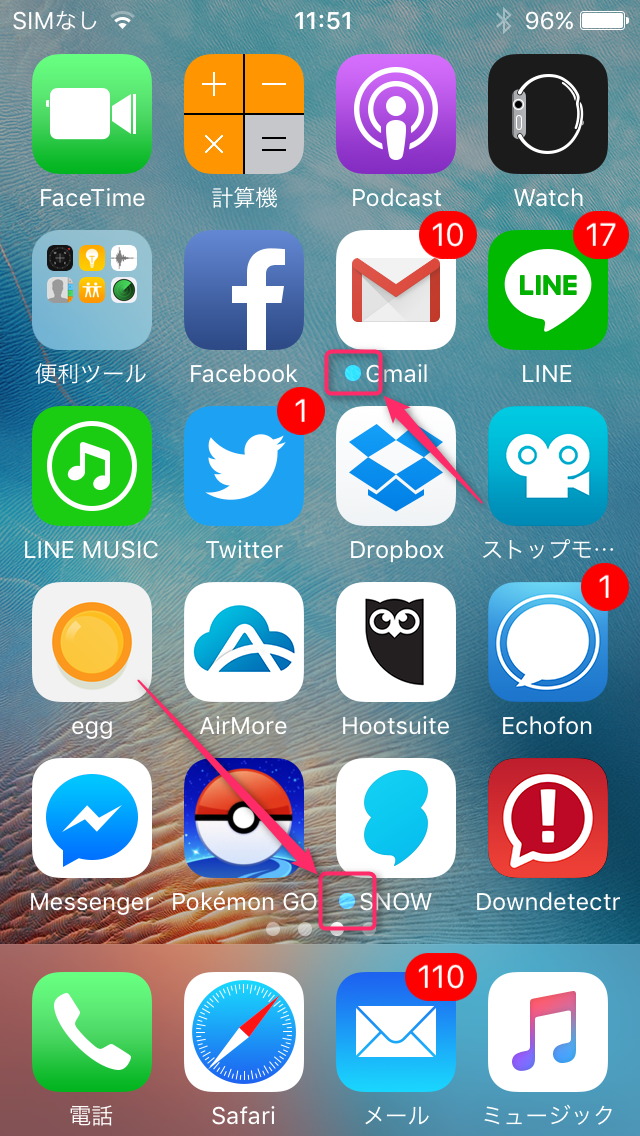The image size is (640, 1136).
Task: Open the Watch app
Action: tap(548, 114)
